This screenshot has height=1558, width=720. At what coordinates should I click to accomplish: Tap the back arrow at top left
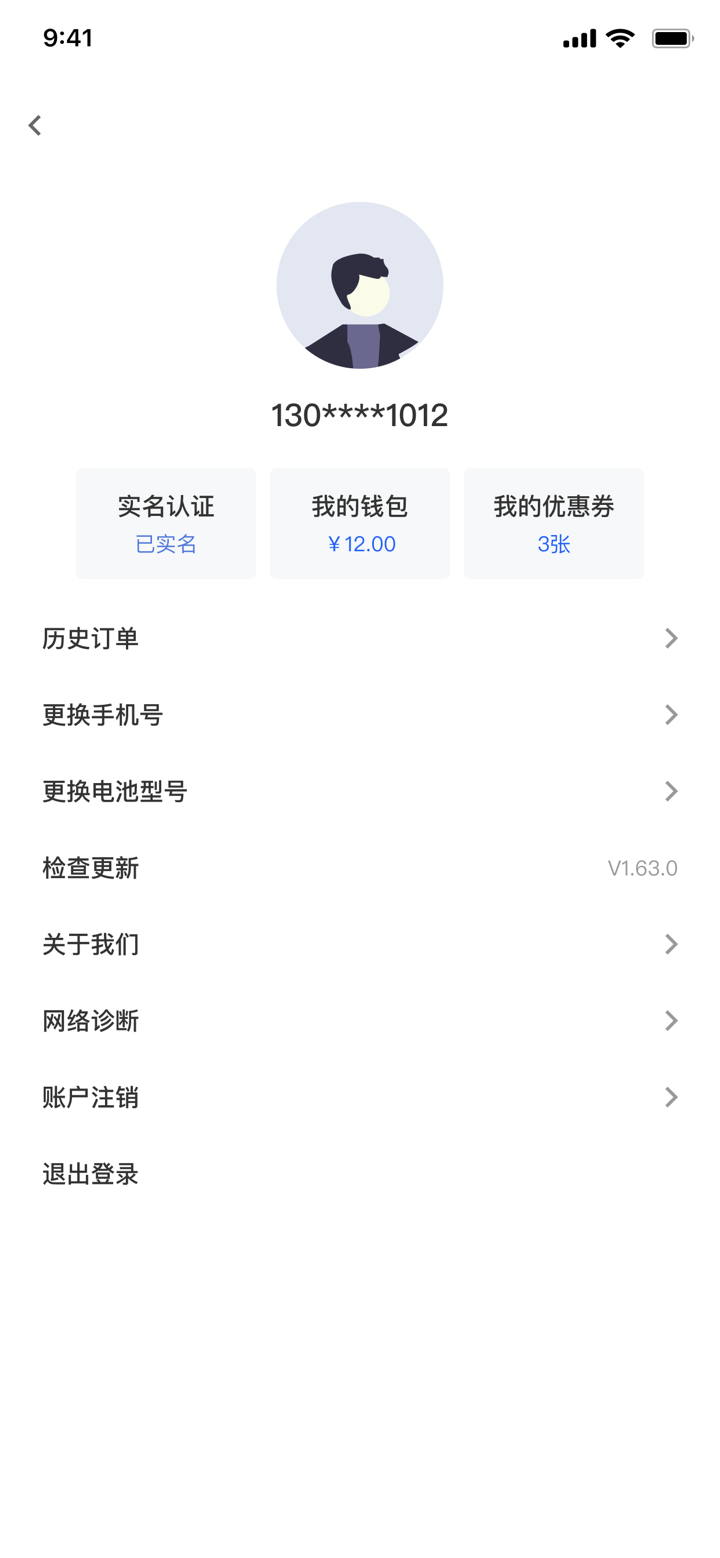[34, 124]
